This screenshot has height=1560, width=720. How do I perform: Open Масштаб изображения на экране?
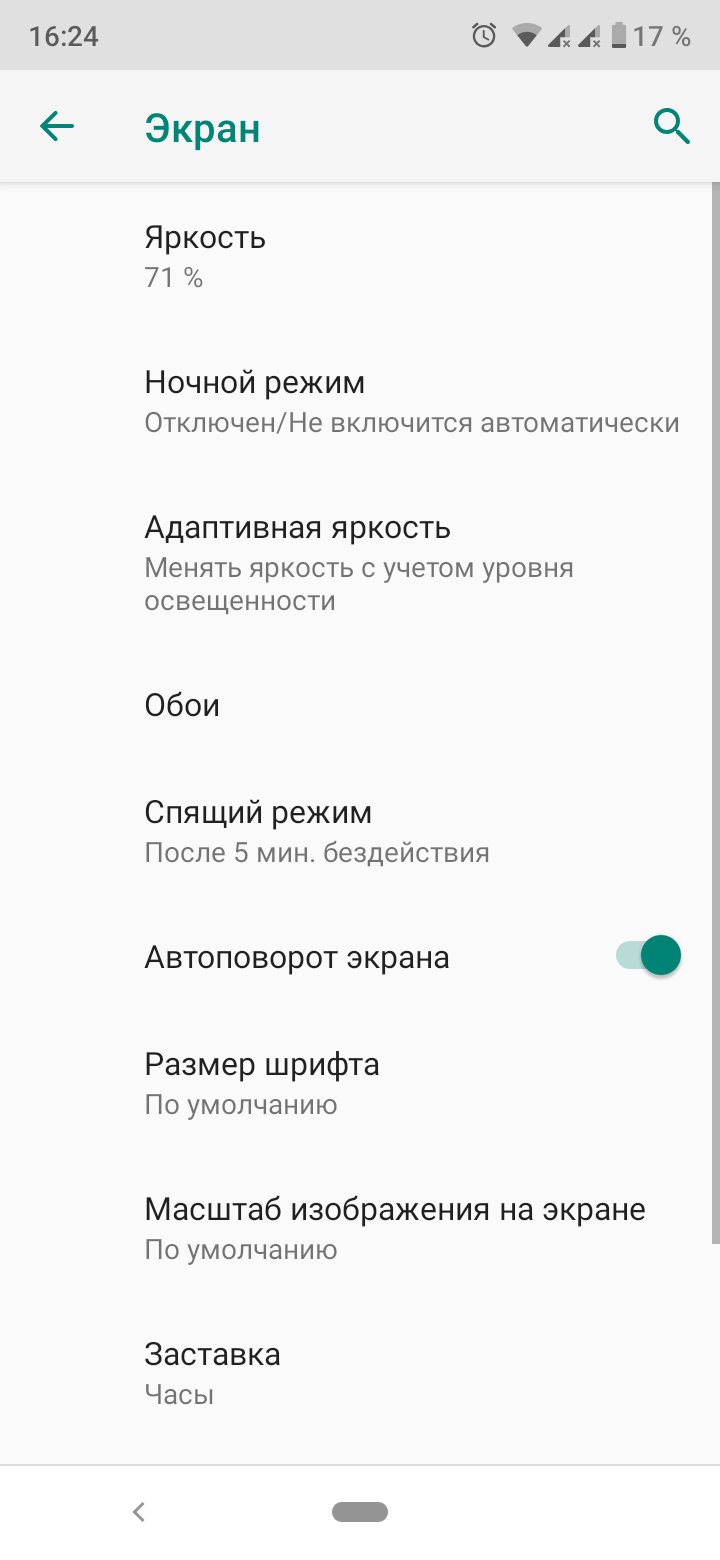(x=360, y=1229)
